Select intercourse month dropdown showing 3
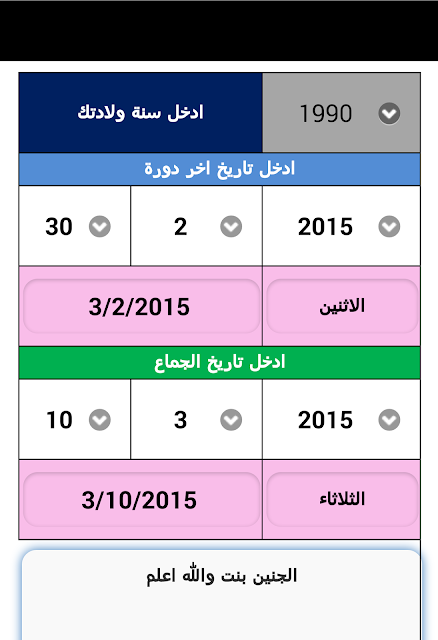This screenshot has width=438, height=640. click(x=196, y=420)
